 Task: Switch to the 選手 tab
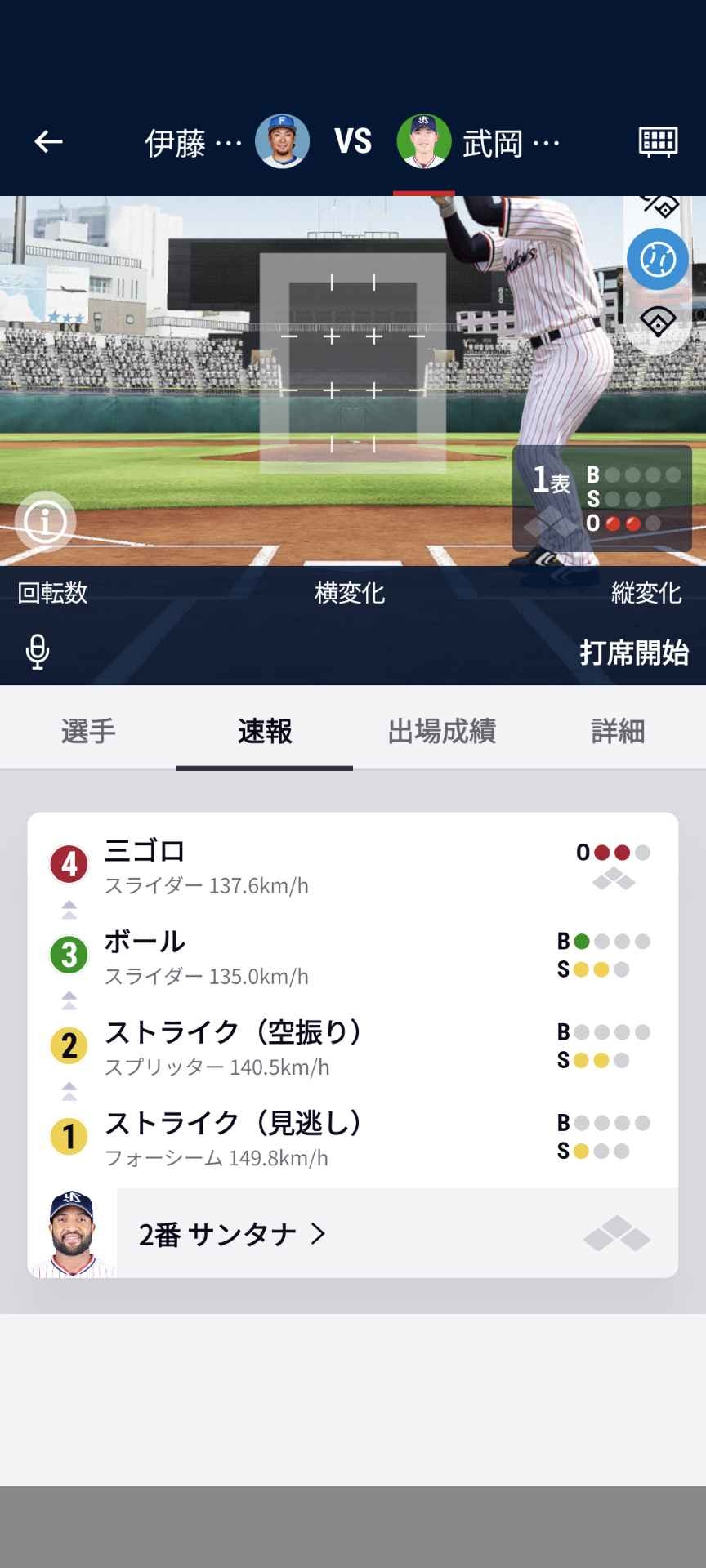[88, 731]
